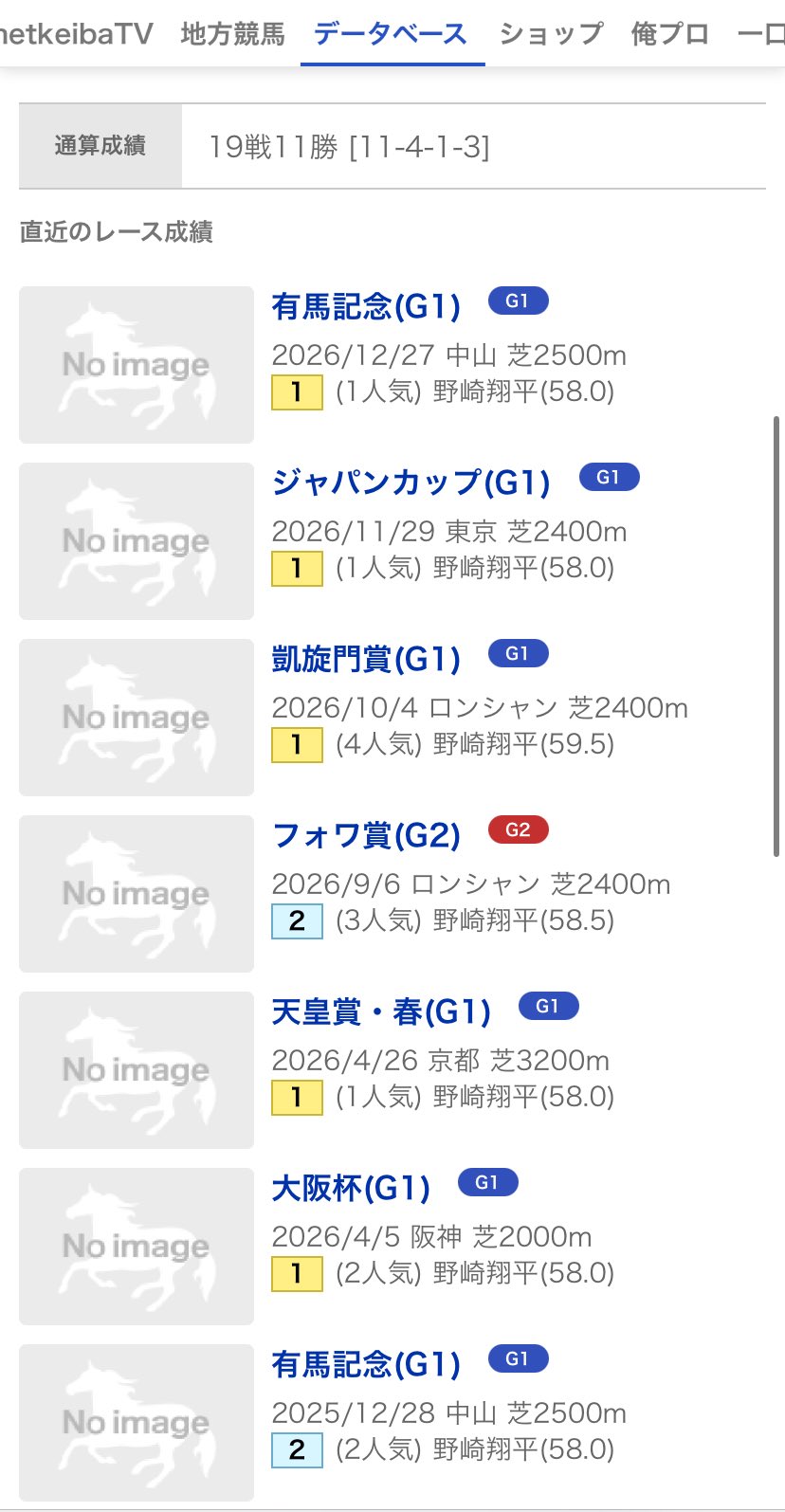Open the 大阪杯(G1) race result

pos(351,1188)
